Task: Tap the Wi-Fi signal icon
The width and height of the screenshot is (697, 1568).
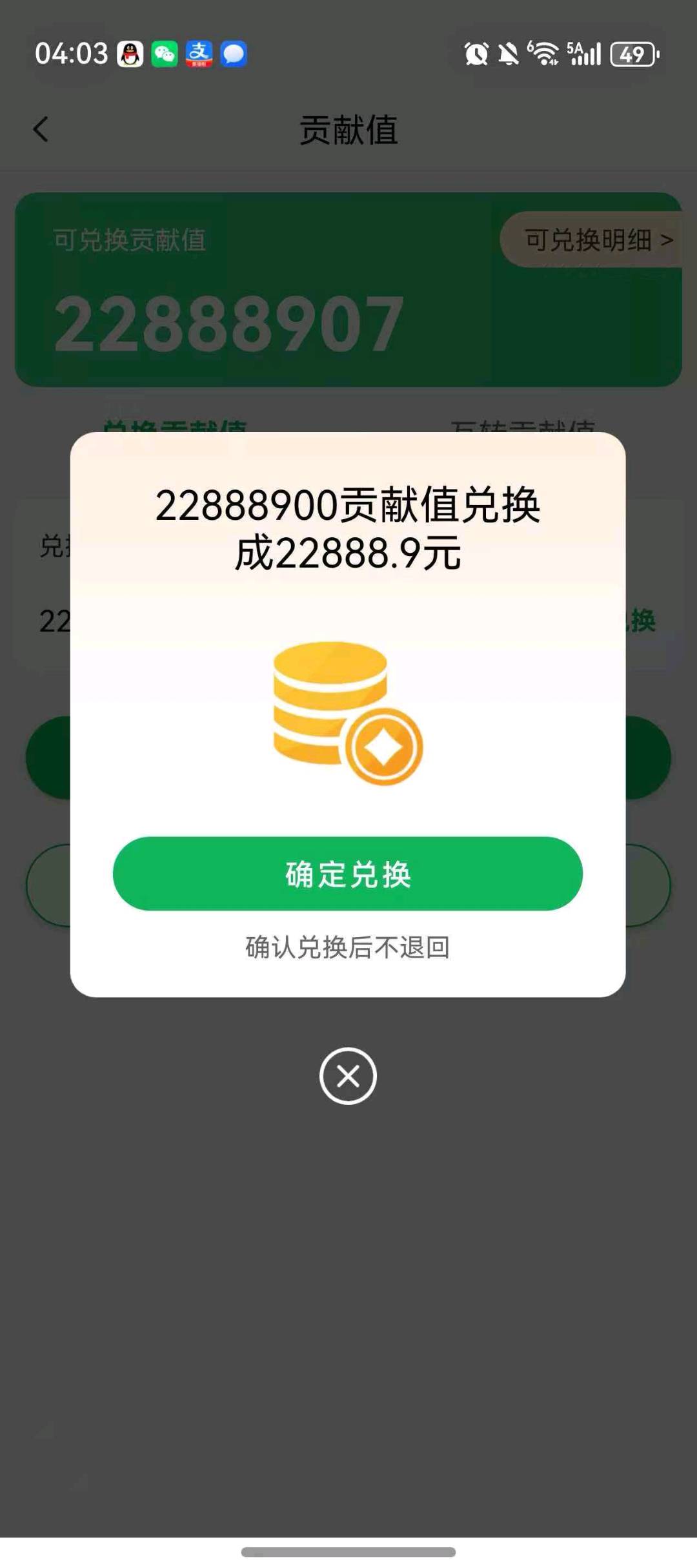Action: (545, 54)
